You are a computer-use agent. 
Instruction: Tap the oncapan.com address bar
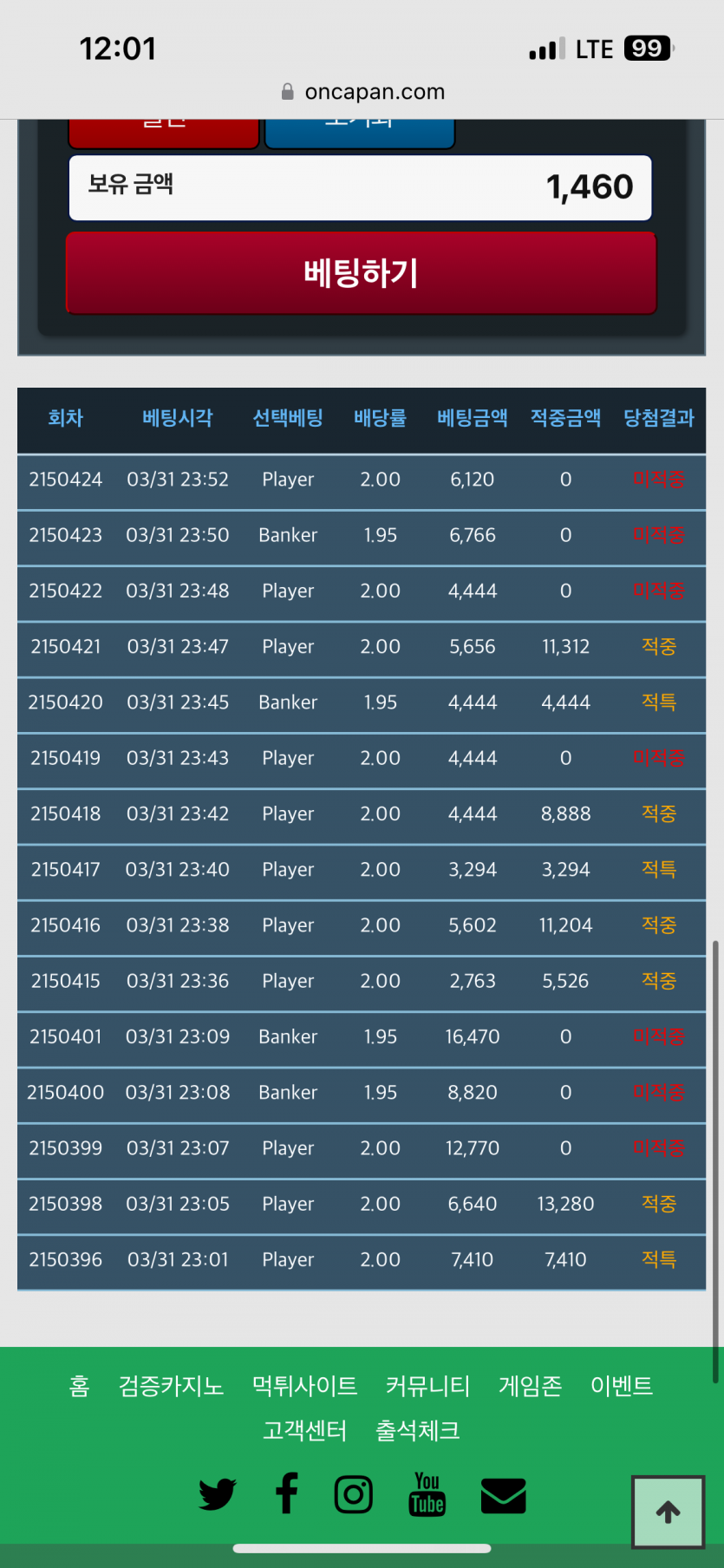[363, 91]
